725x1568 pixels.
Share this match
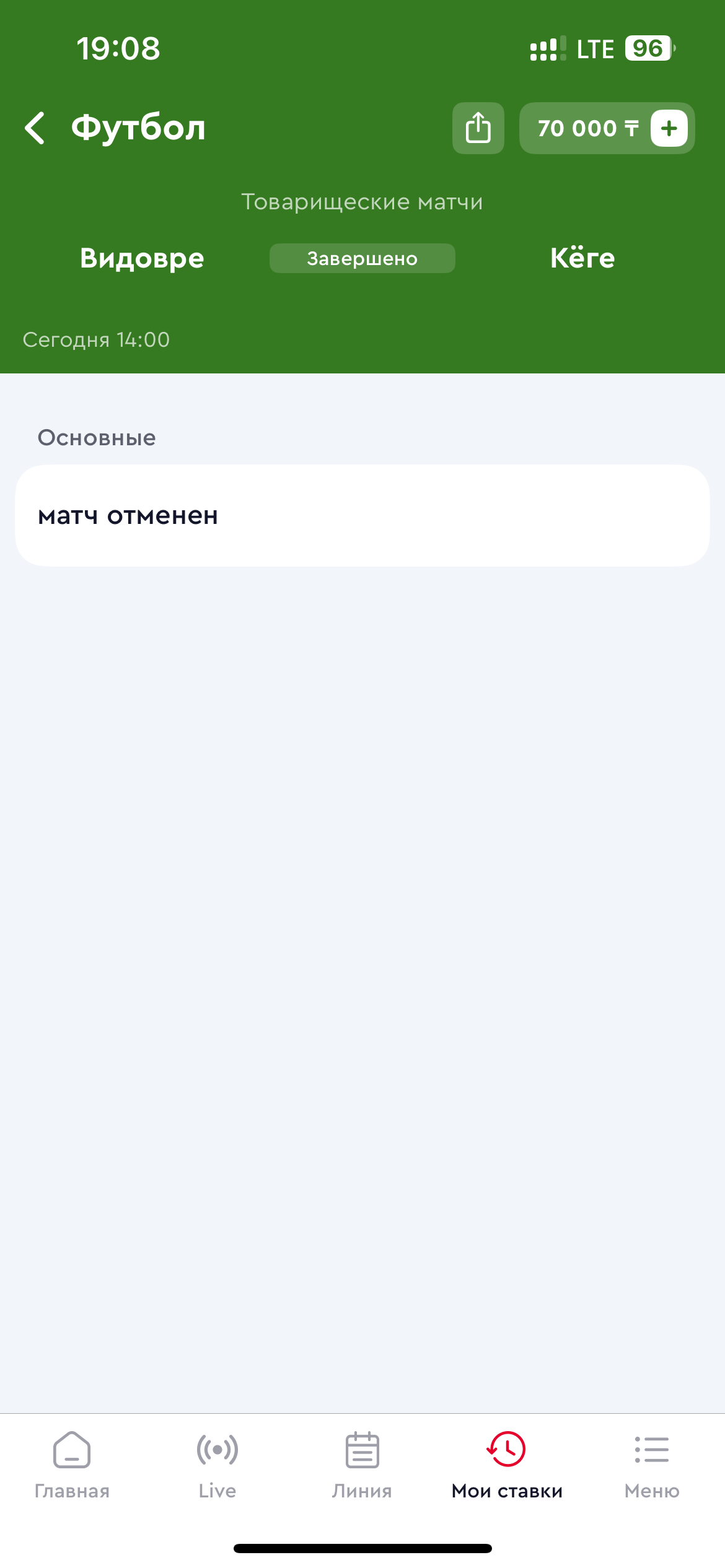click(x=478, y=128)
